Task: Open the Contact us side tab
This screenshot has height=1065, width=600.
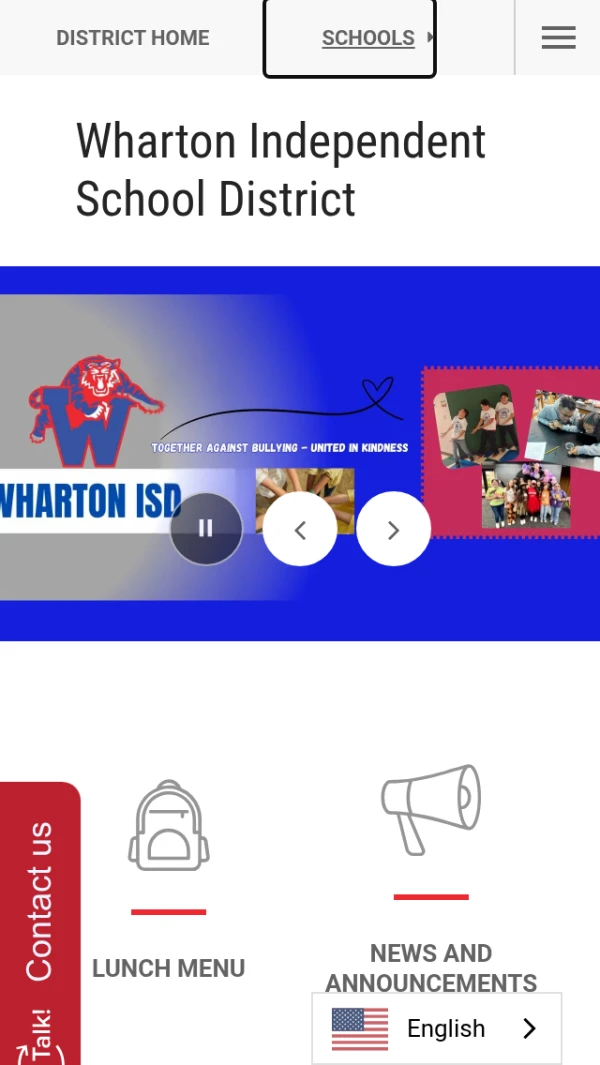Action: pos(40,900)
